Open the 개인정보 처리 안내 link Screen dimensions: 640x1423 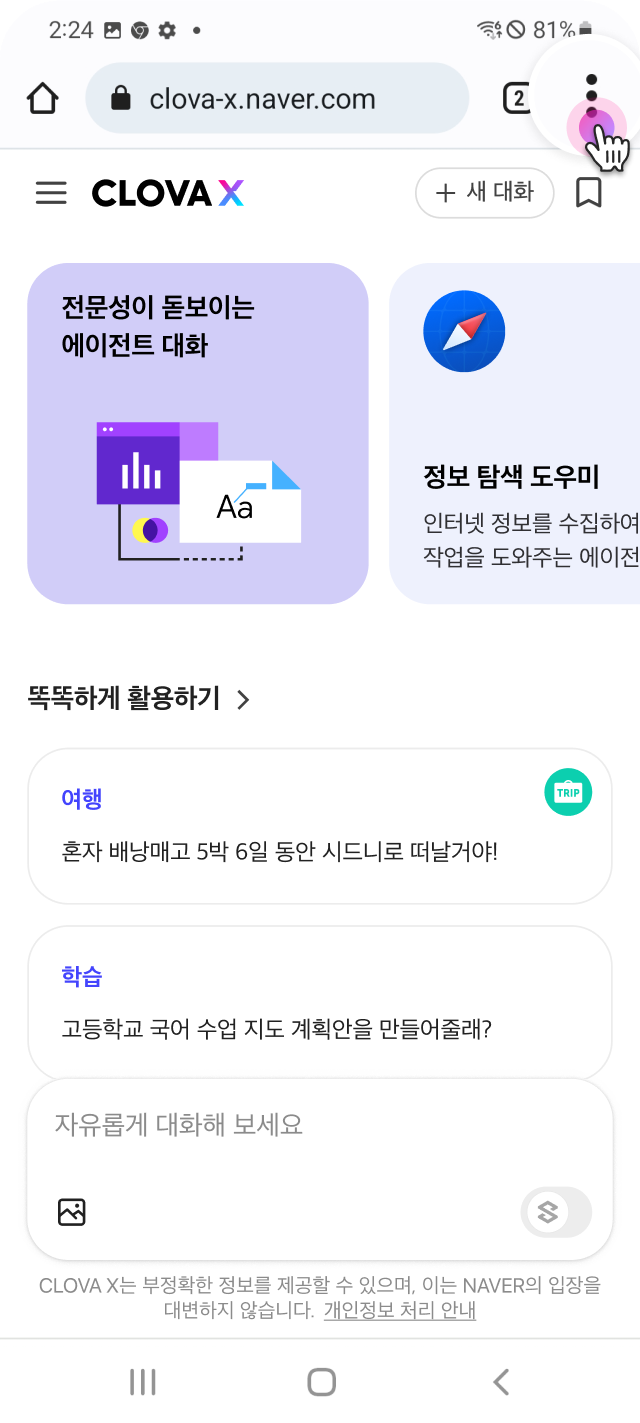(x=400, y=1311)
